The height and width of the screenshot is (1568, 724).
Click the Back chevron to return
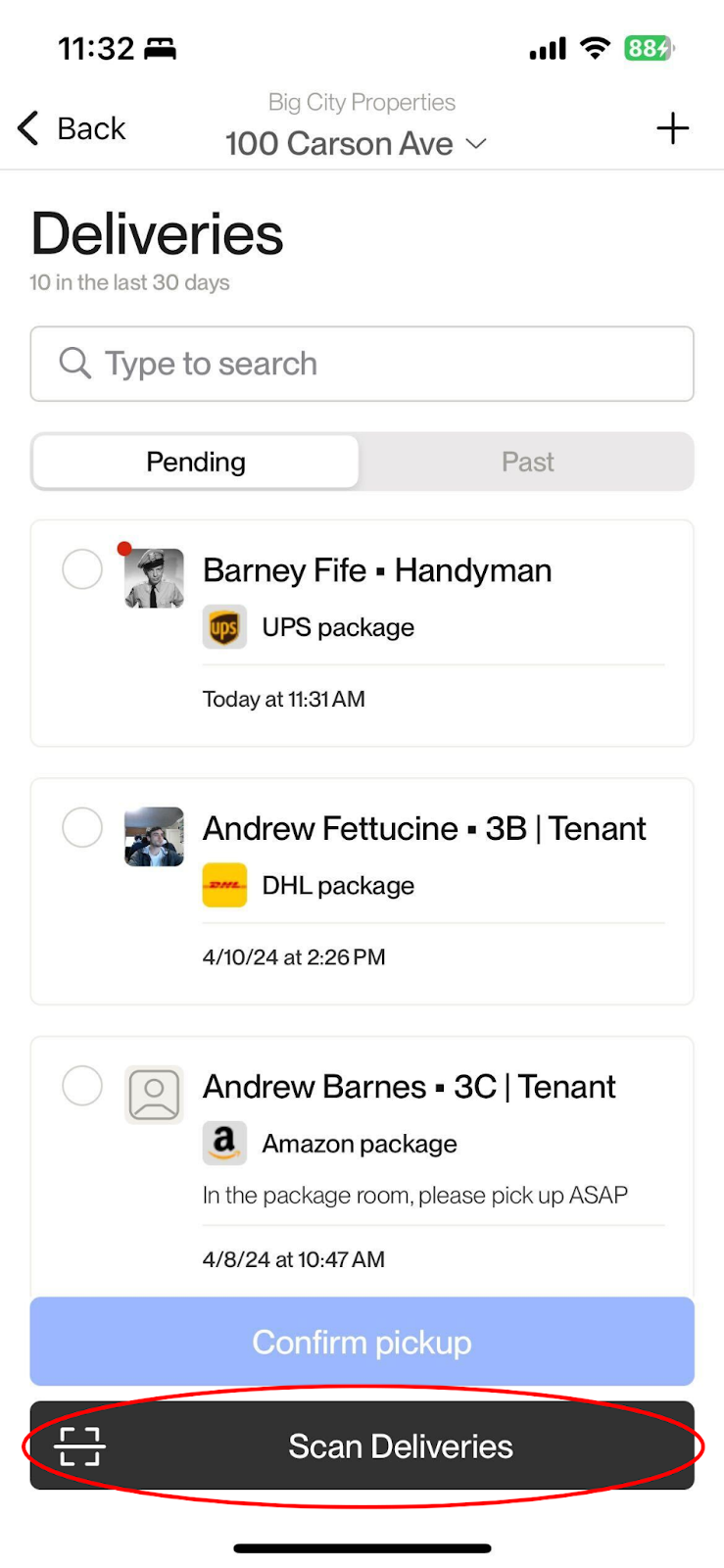pyautogui.click(x=26, y=128)
